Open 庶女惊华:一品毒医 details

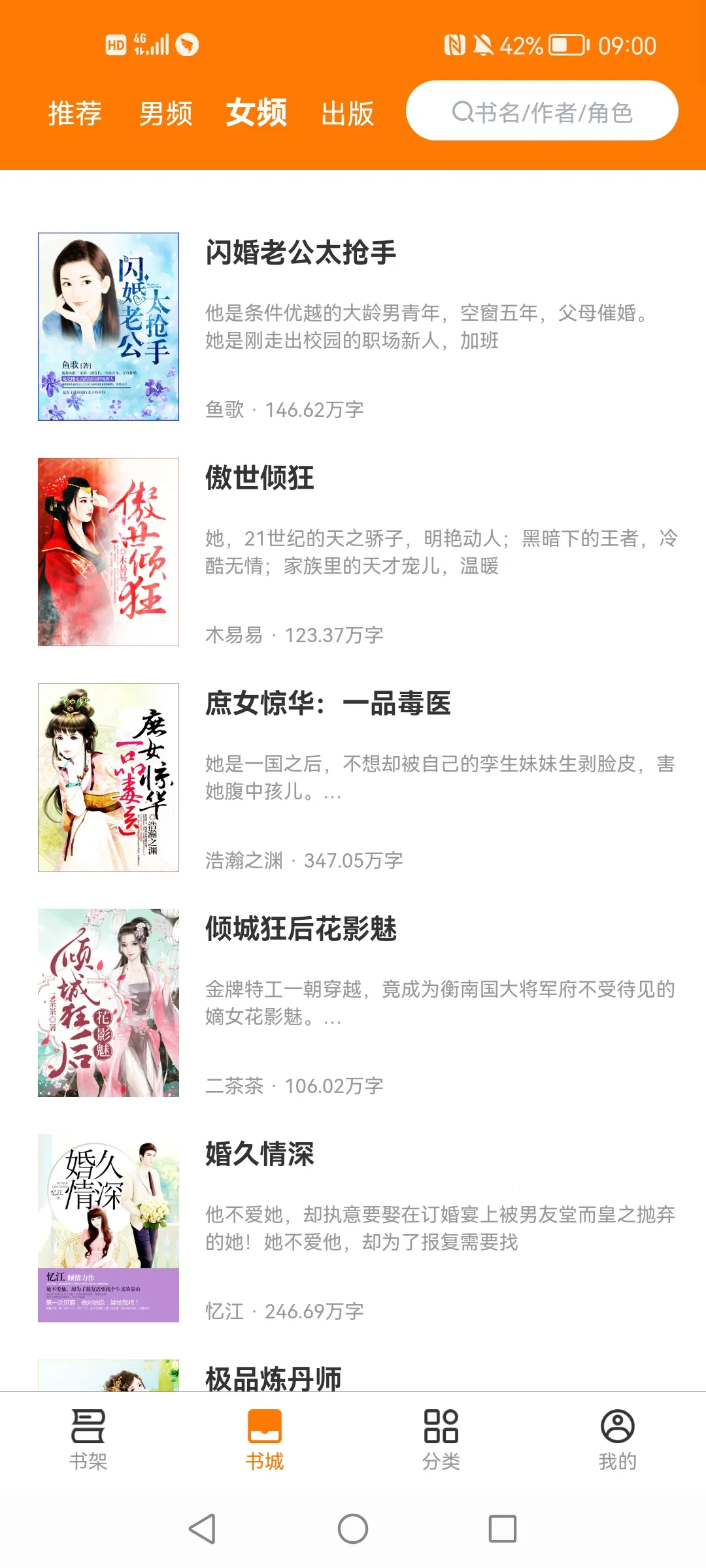click(x=328, y=704)
